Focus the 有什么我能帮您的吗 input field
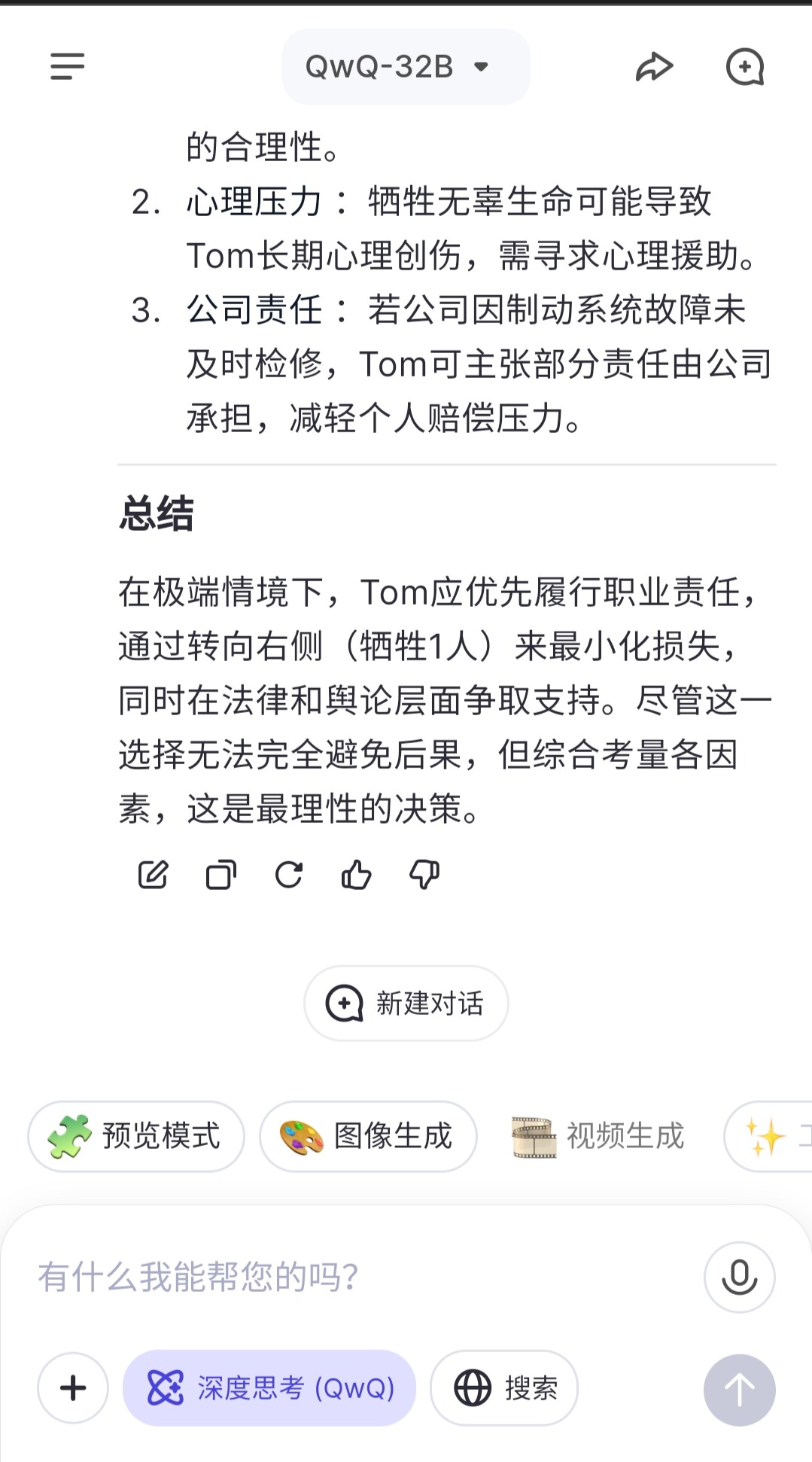Screen dimensions: 812x1462 tap(361, 1277)
